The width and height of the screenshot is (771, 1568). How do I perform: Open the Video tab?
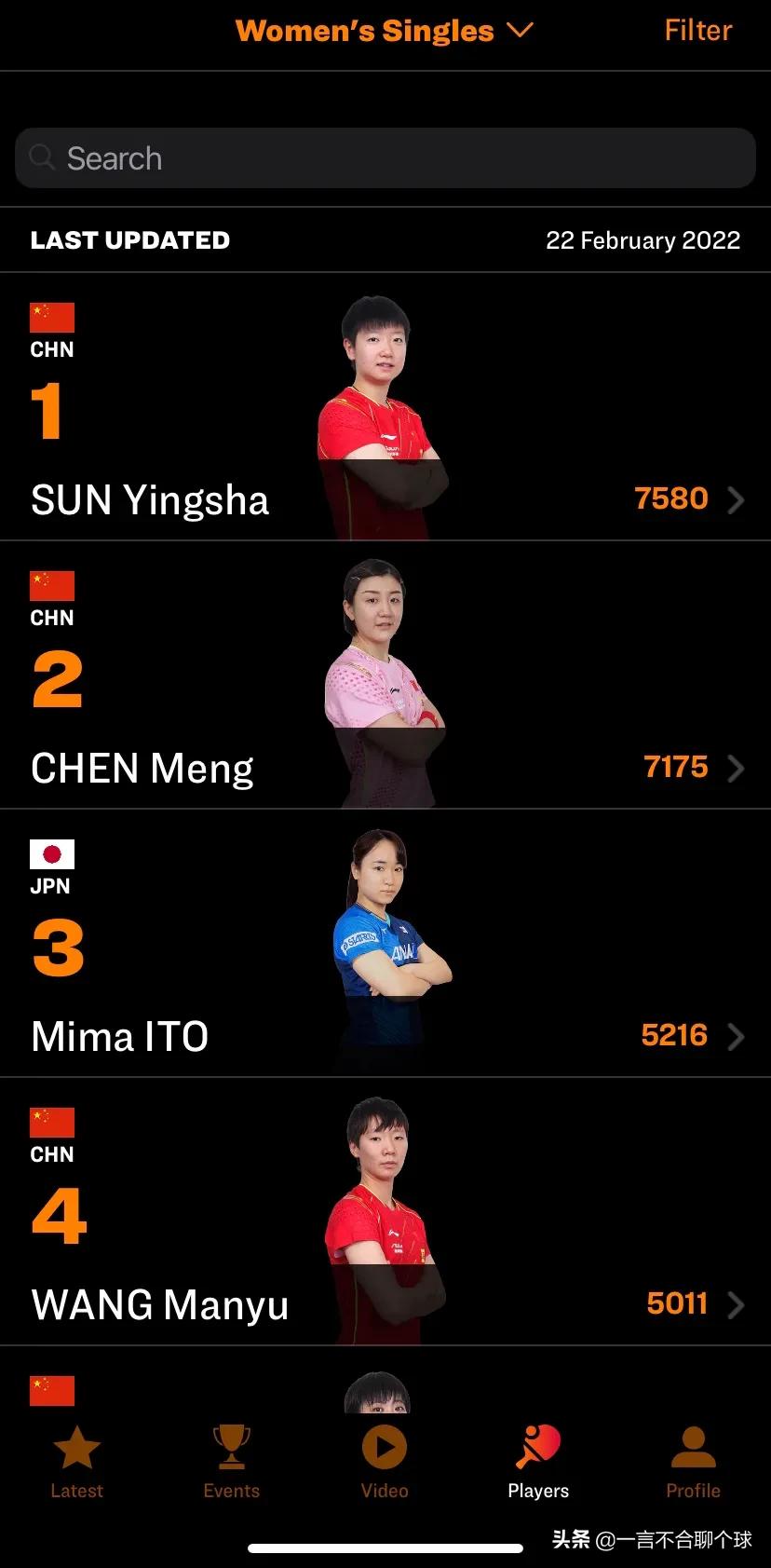pyautogui.click(x=385, y=1463)
